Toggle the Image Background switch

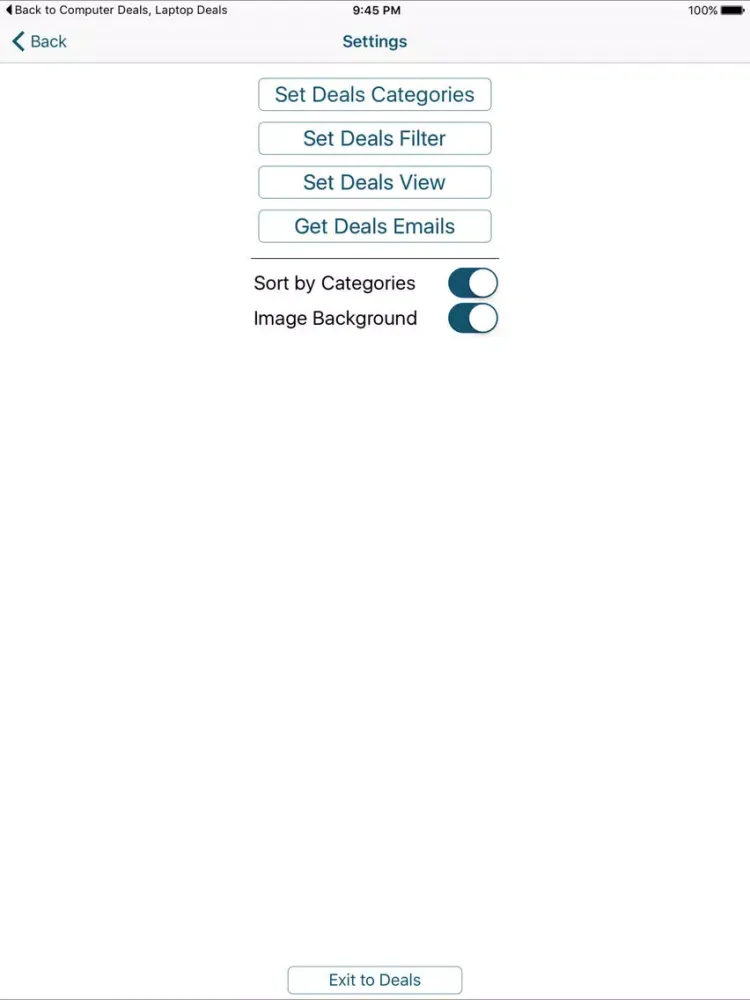[472, 318]
